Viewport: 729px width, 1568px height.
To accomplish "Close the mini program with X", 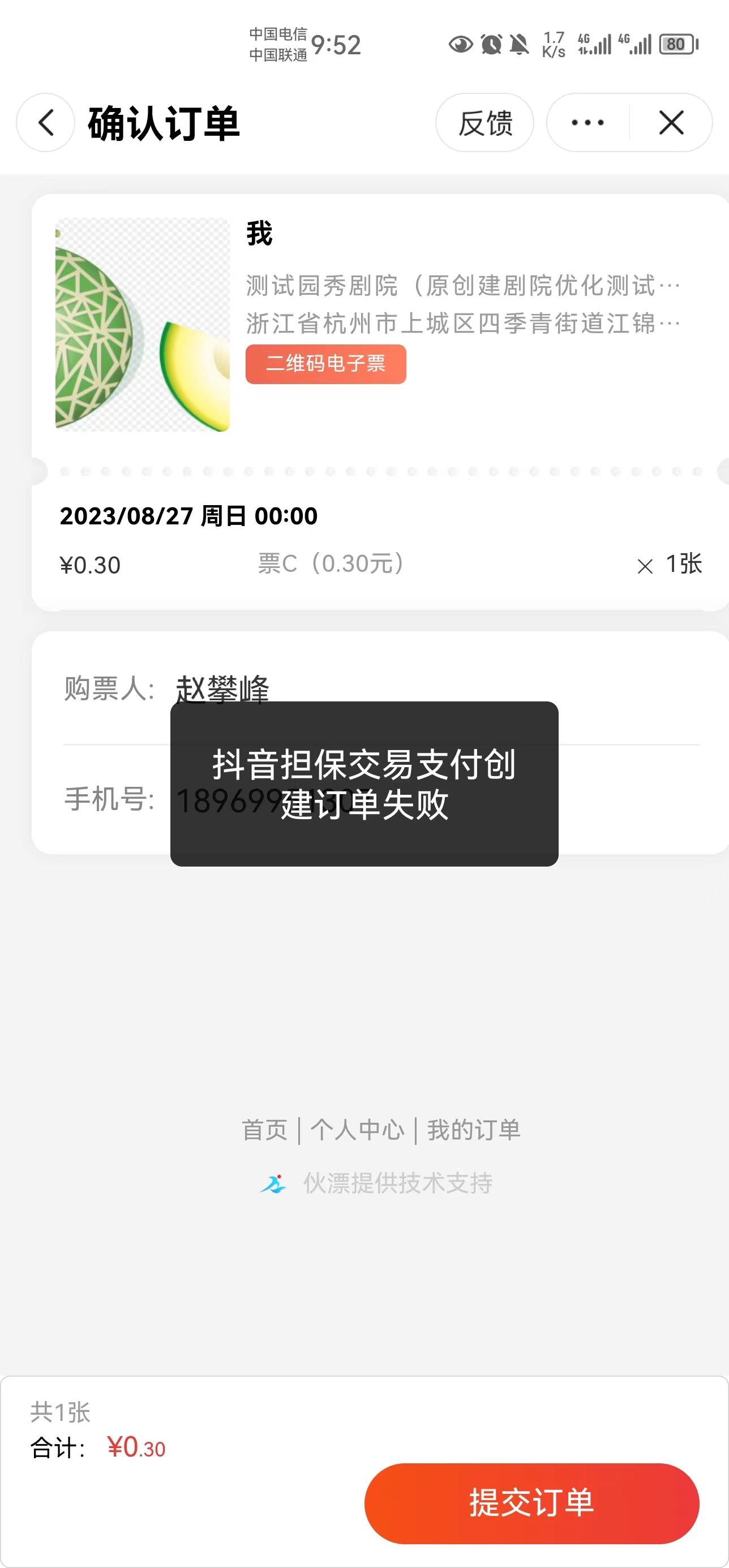I will coord(671,122).
